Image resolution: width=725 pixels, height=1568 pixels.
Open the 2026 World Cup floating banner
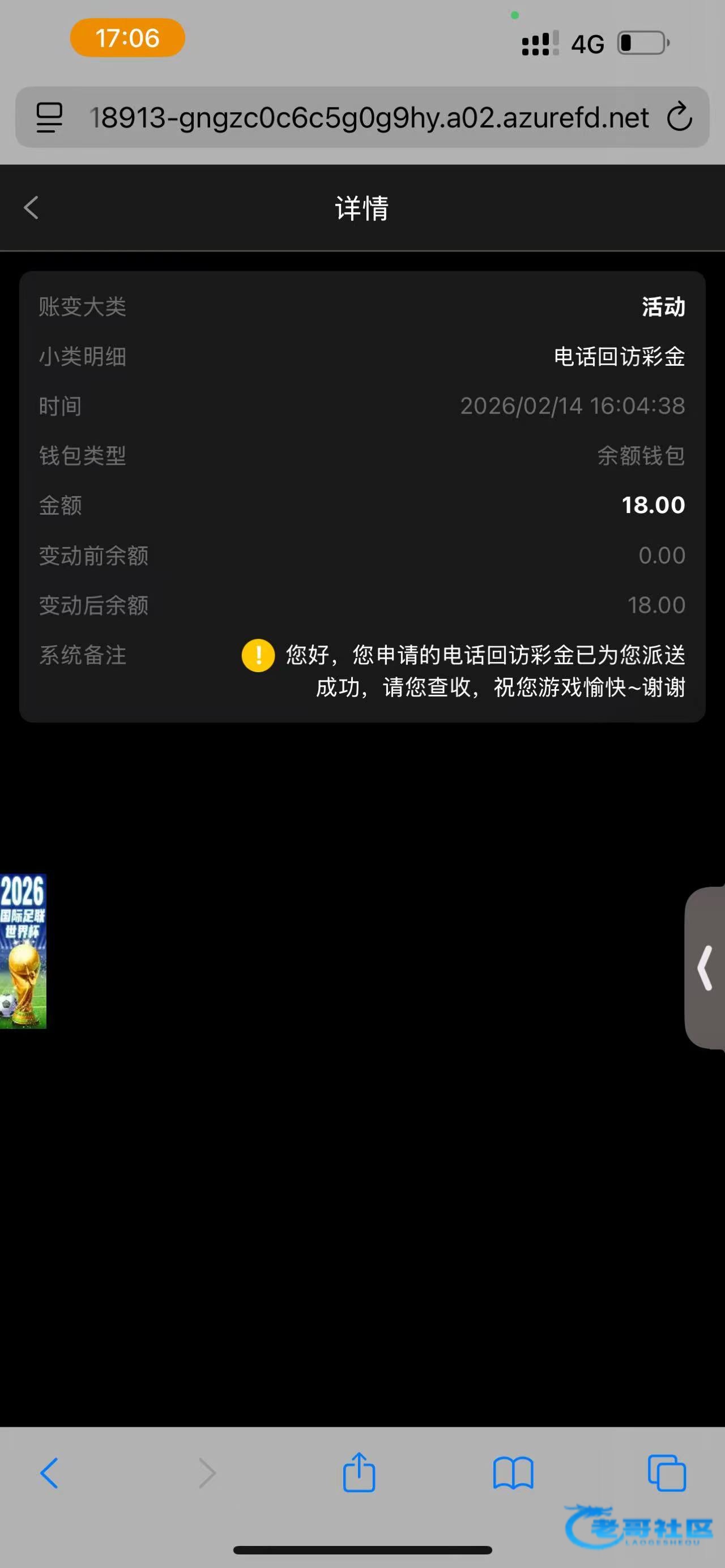(23, 951)
